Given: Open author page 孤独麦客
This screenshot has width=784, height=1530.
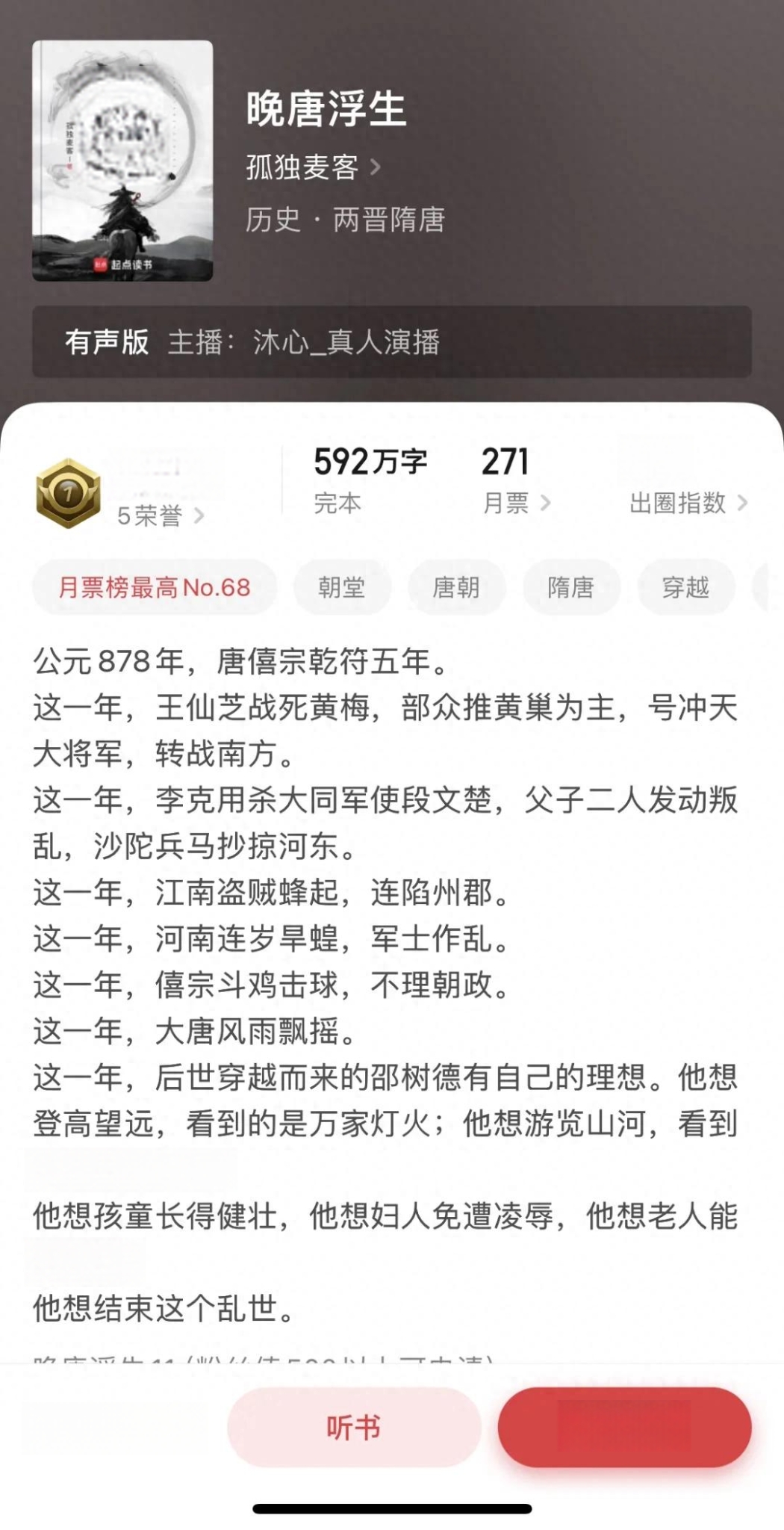Looking at the screenshot, I should coord(312,167).
